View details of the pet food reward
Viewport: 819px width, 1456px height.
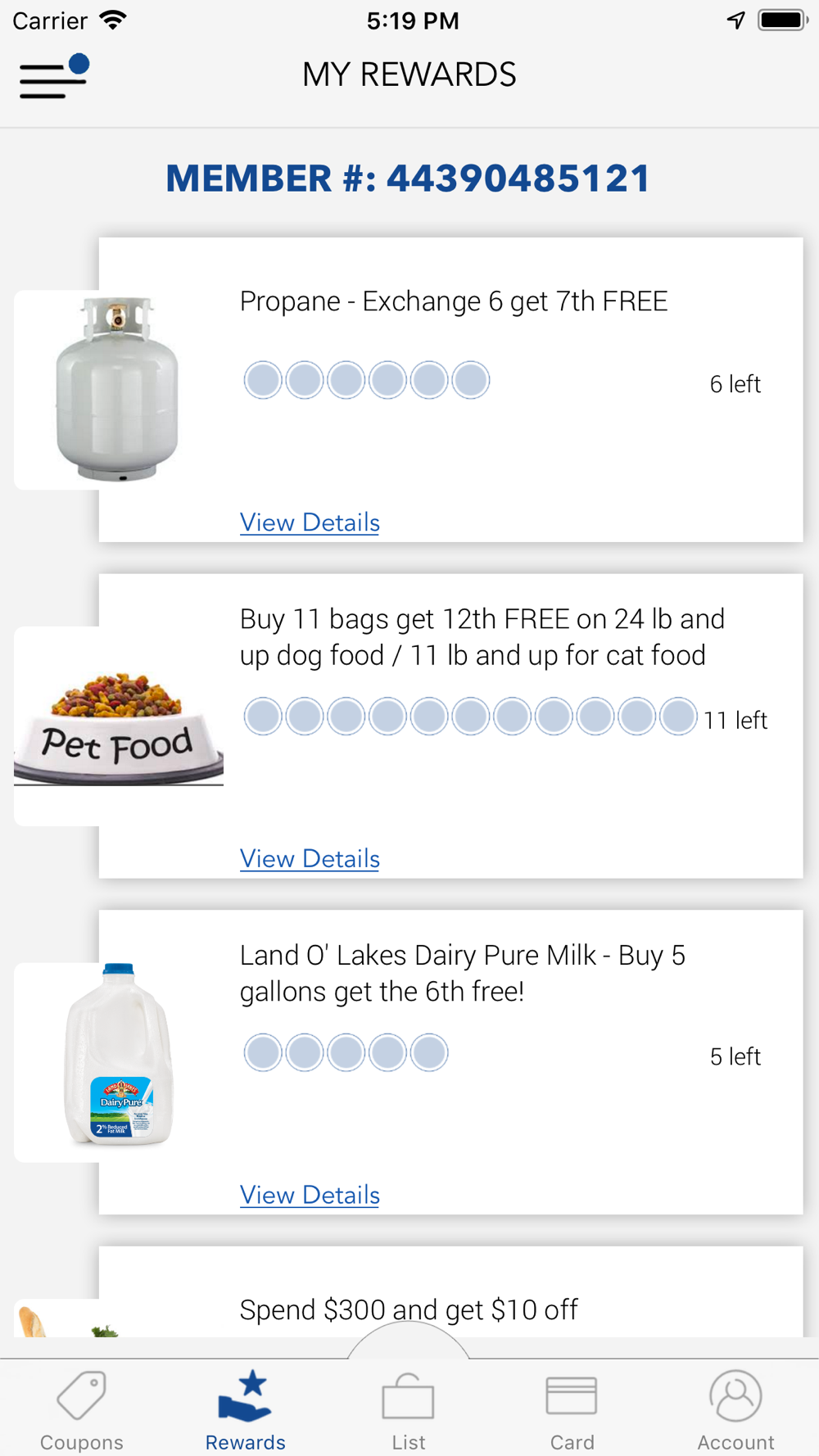[x=310, y=859]
